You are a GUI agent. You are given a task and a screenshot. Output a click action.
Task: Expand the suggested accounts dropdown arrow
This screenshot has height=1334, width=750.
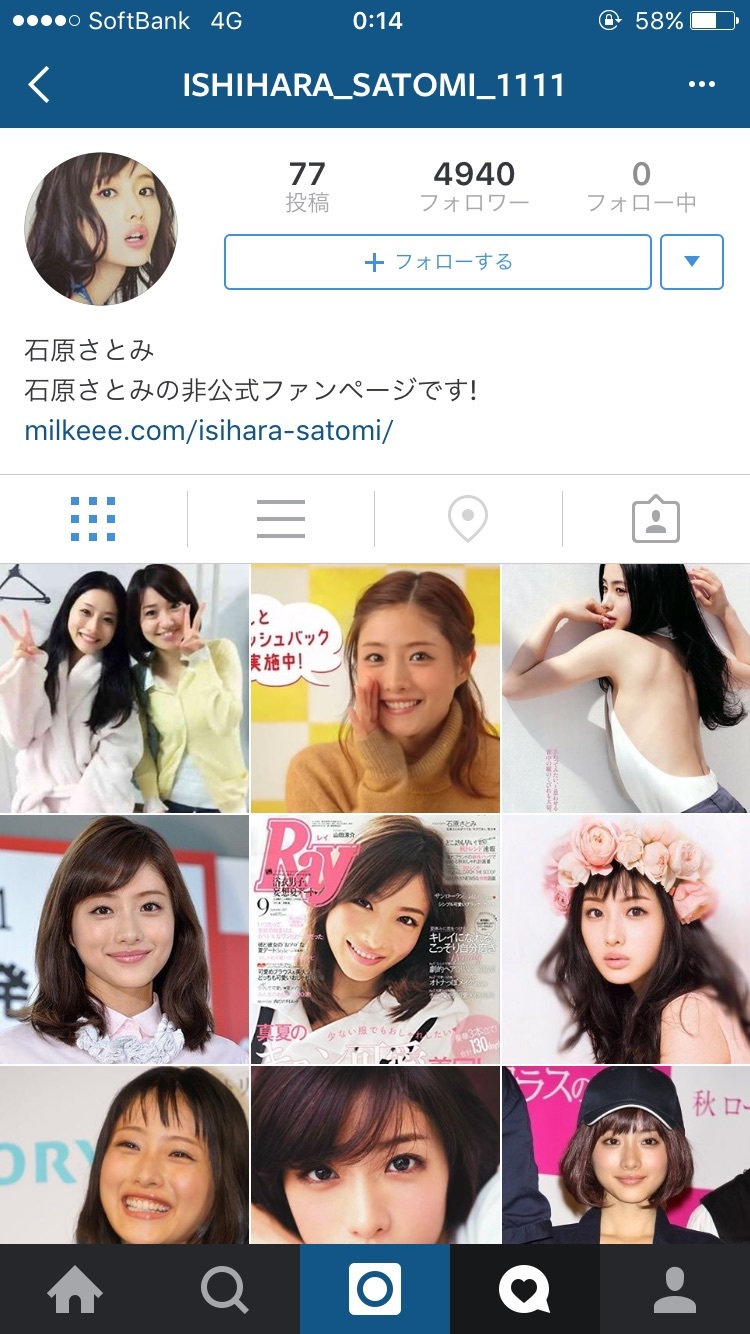point(692,262)
